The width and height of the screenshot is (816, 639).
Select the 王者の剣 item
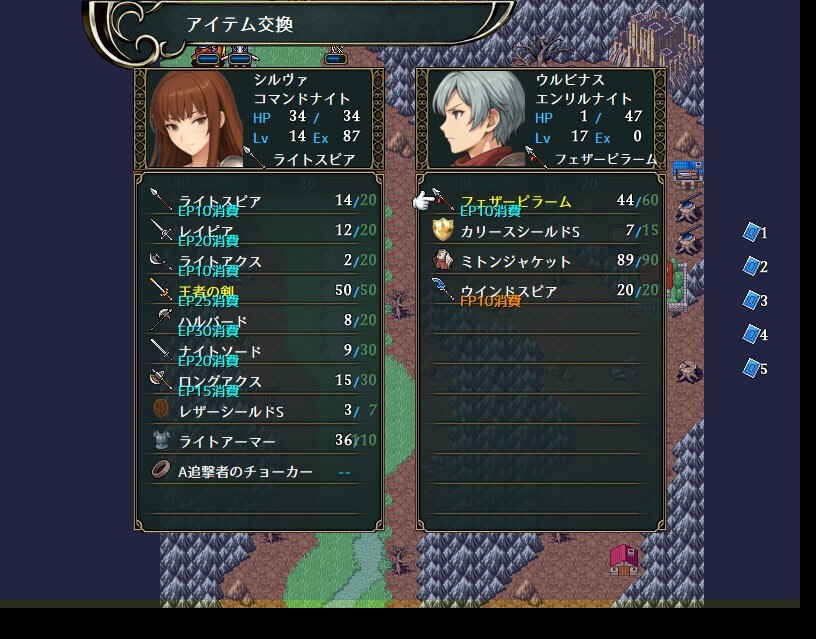[258, 292]
